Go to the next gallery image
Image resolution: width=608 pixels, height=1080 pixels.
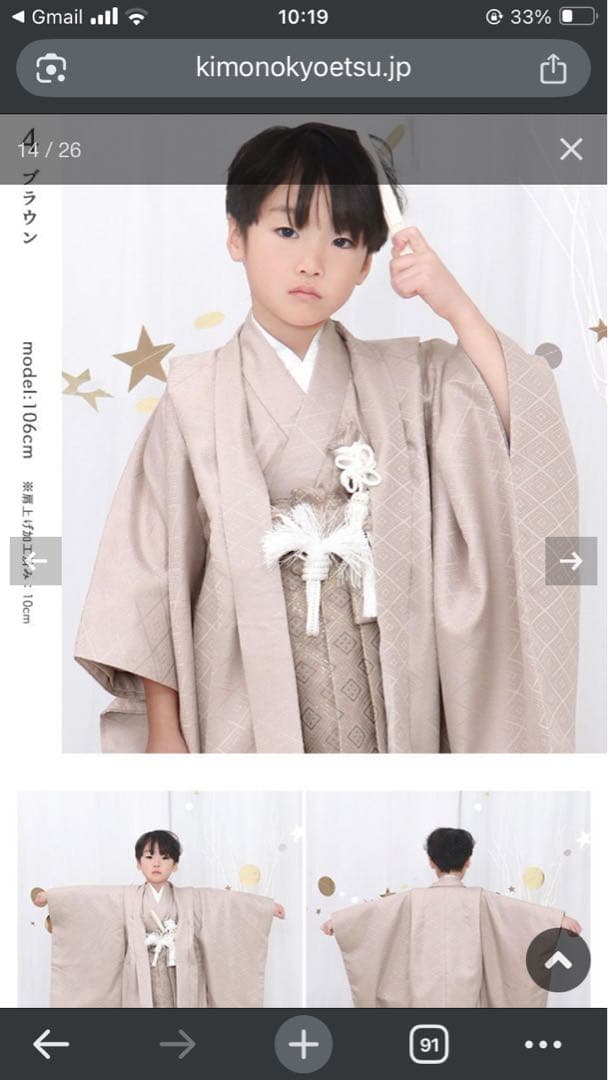pyautogui.click(x=571, y=561)
